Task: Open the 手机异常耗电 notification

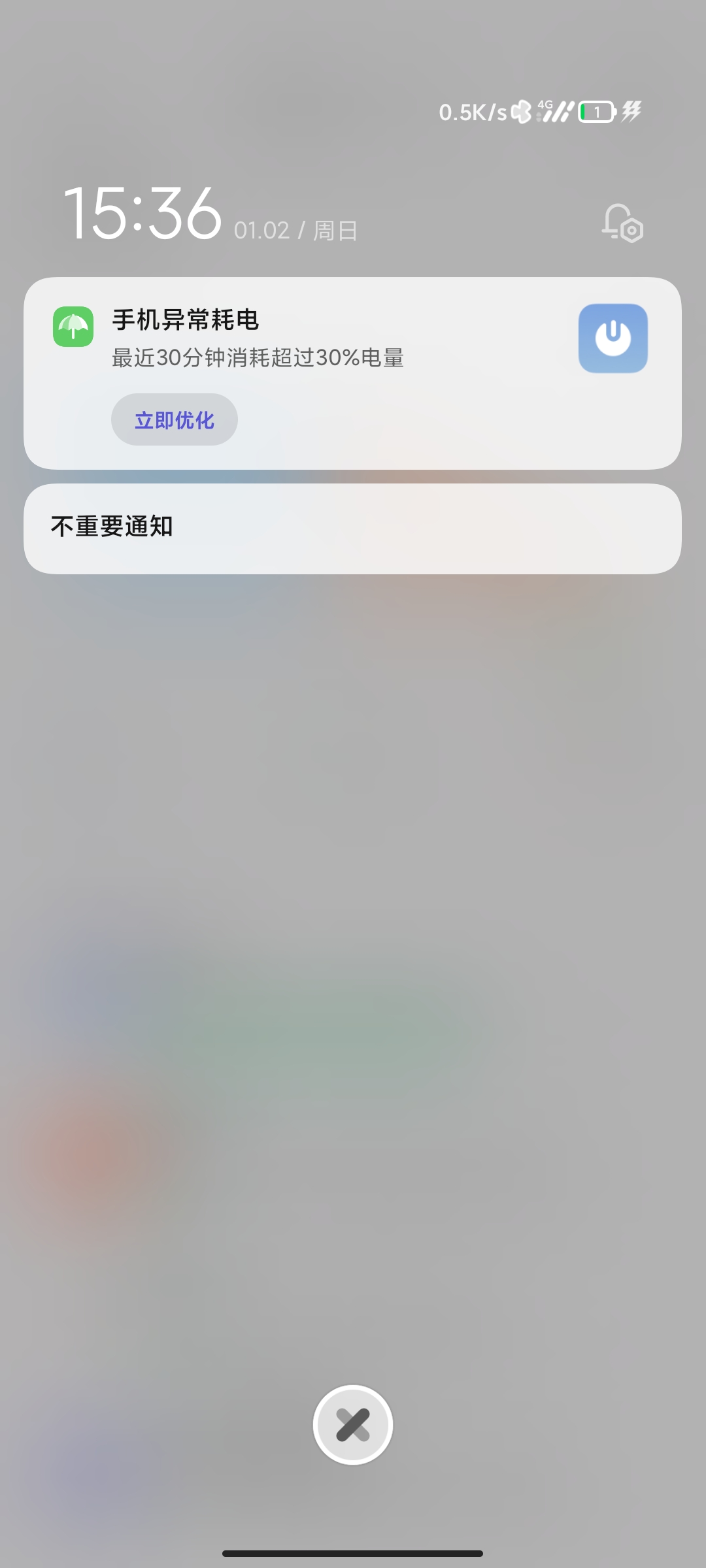Action: click(x=352, y=373)
